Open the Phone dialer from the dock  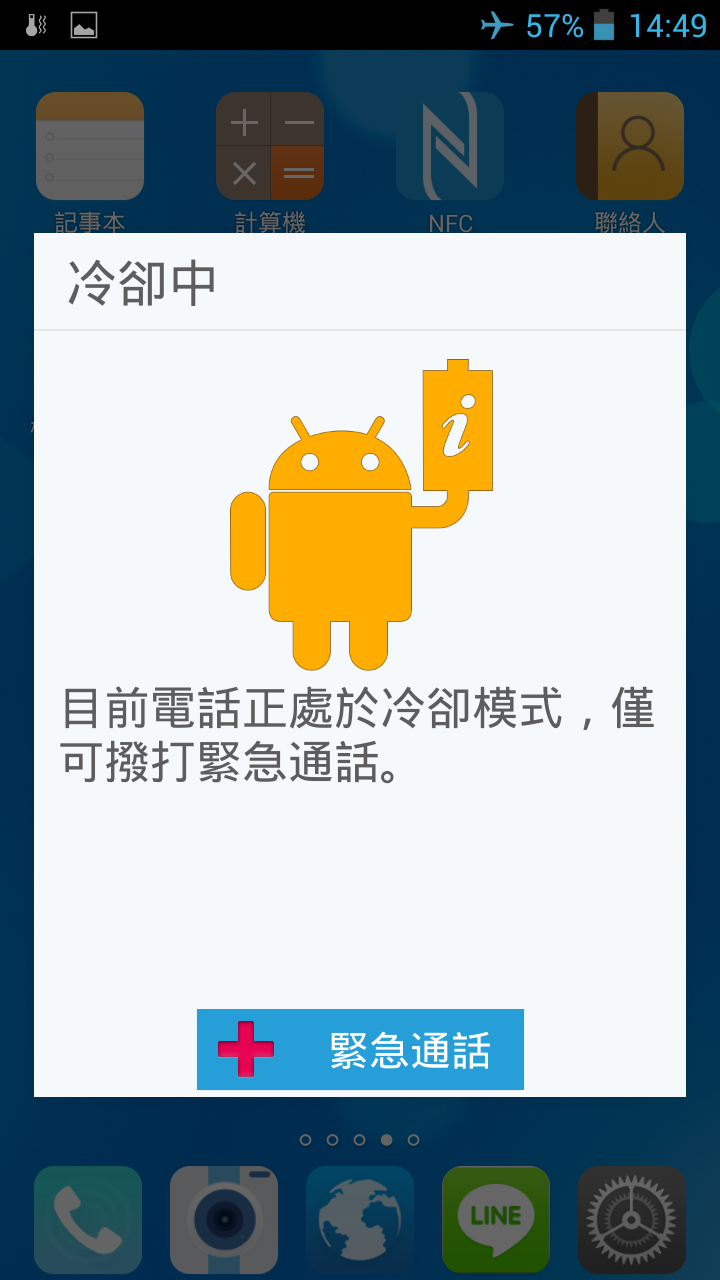(88, 1219)
